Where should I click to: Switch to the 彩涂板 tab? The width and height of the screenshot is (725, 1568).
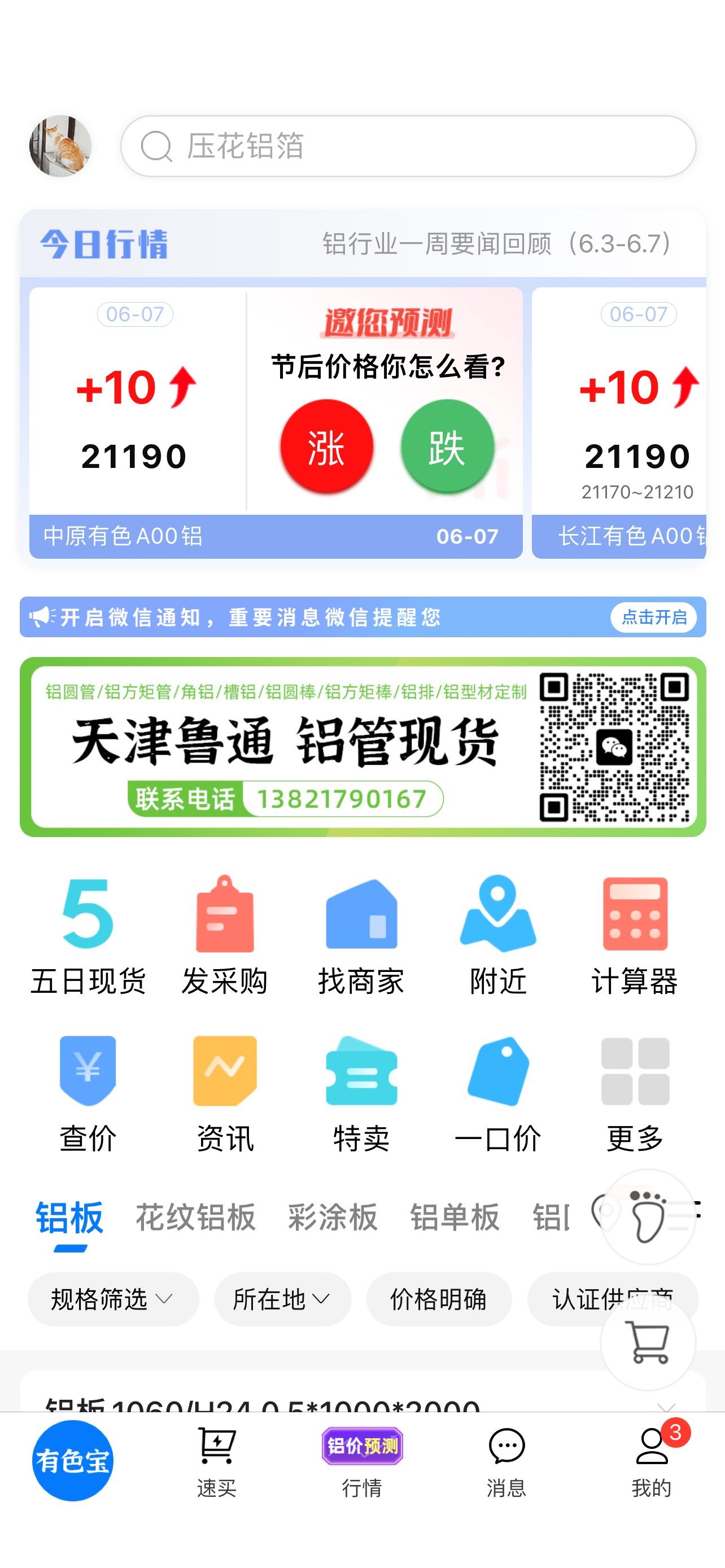(x=333, y=1217)
